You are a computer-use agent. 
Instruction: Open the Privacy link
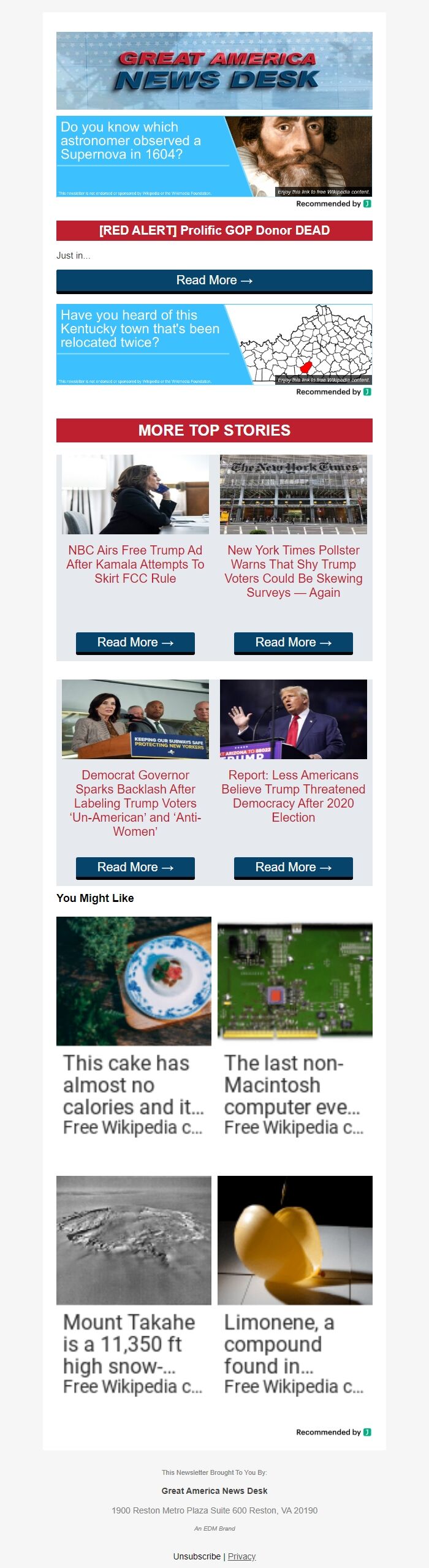pos(241,1556)
